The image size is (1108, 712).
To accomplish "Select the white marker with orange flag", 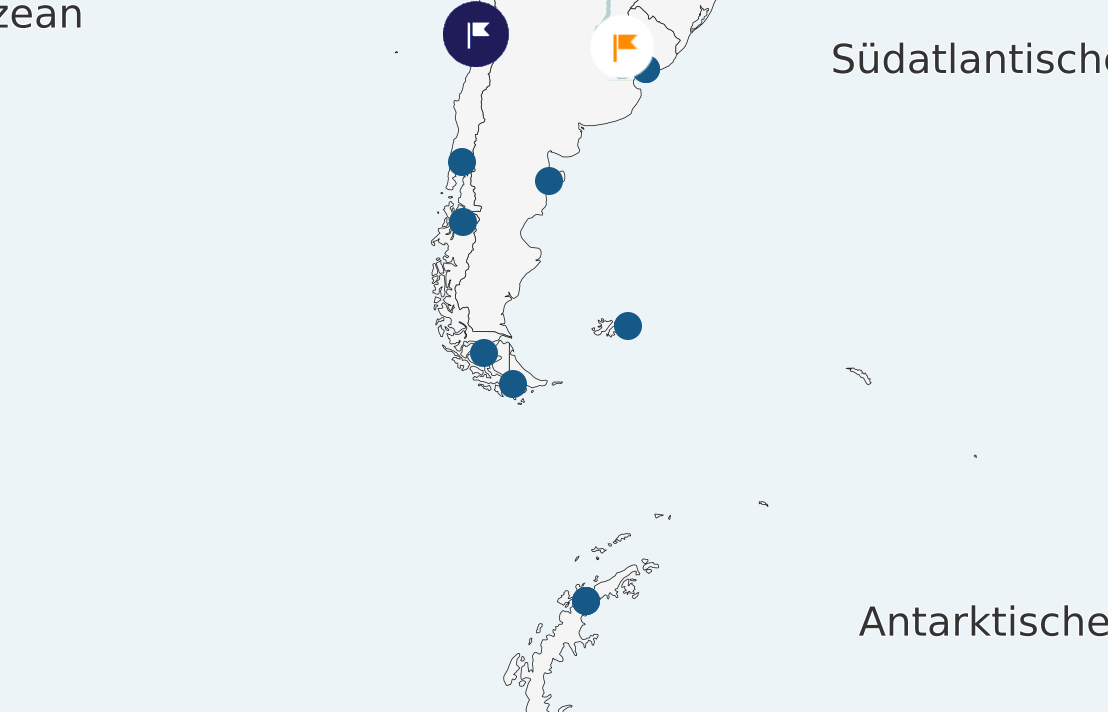I will pyautogui.click(x=622, y=46).
